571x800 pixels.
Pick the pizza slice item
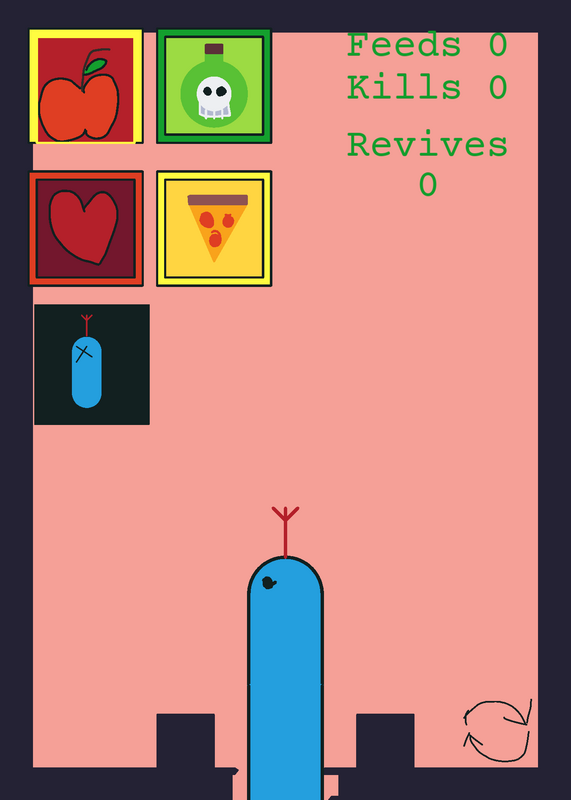click(x=214, y=229)
